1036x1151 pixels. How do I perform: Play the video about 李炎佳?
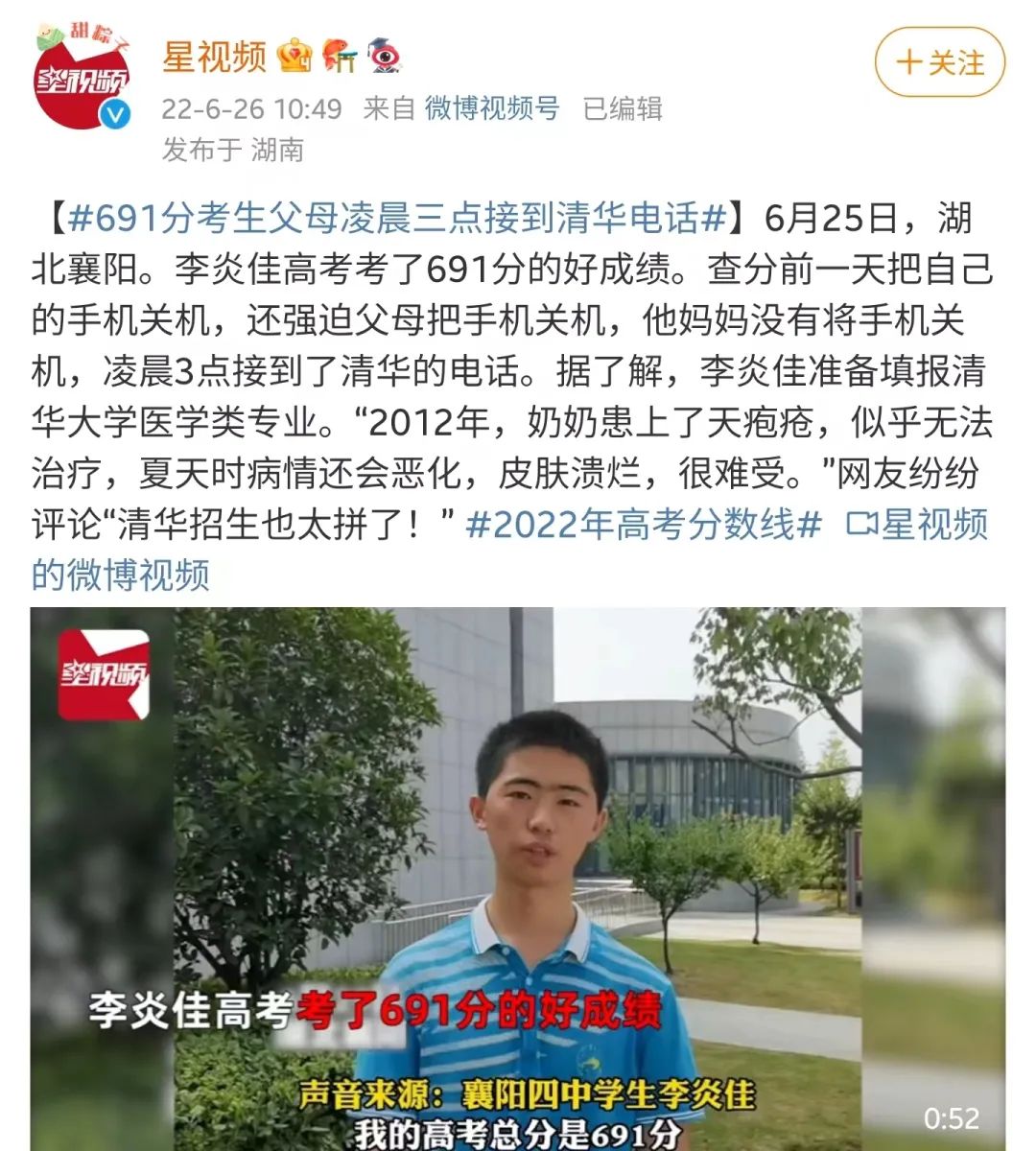click(x=518, y=878)
